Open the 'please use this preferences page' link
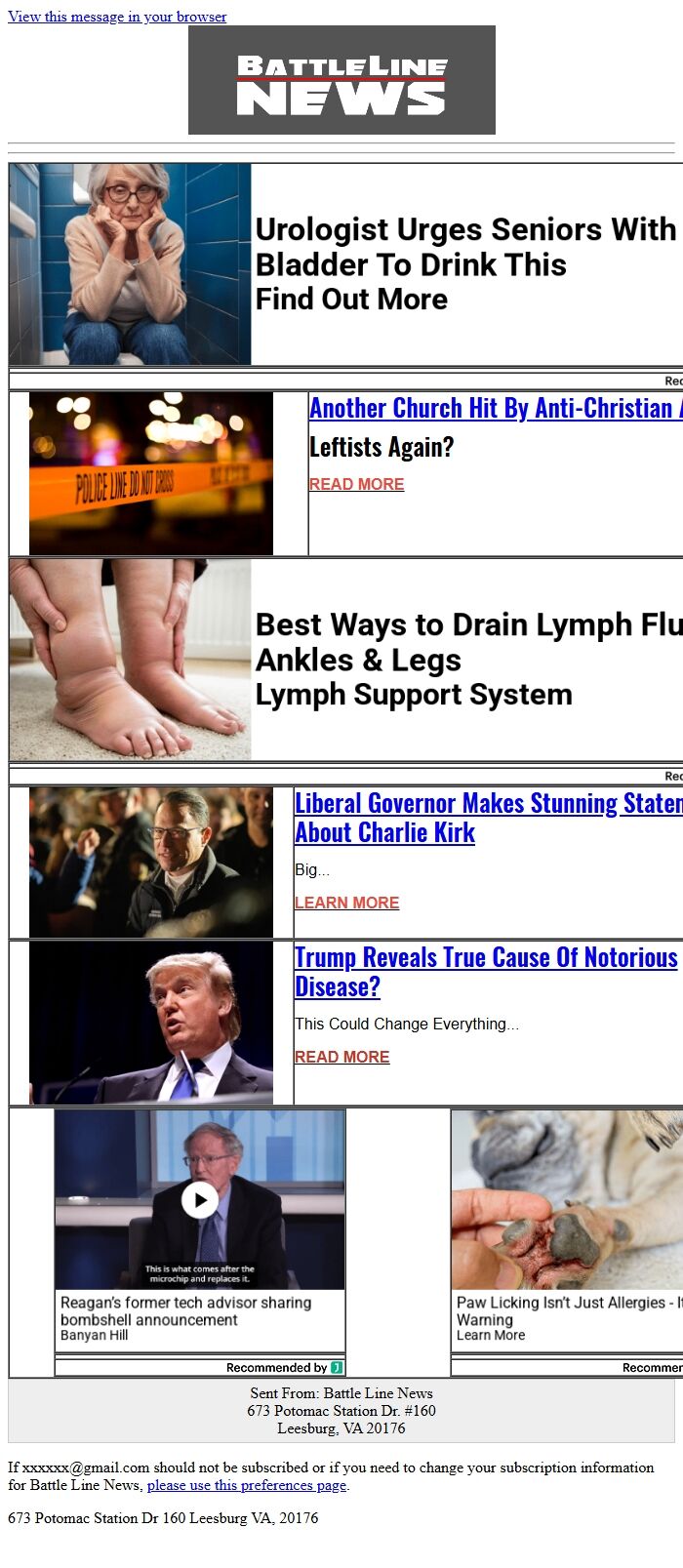683x1568 pixels. (x=247, y=1485)
